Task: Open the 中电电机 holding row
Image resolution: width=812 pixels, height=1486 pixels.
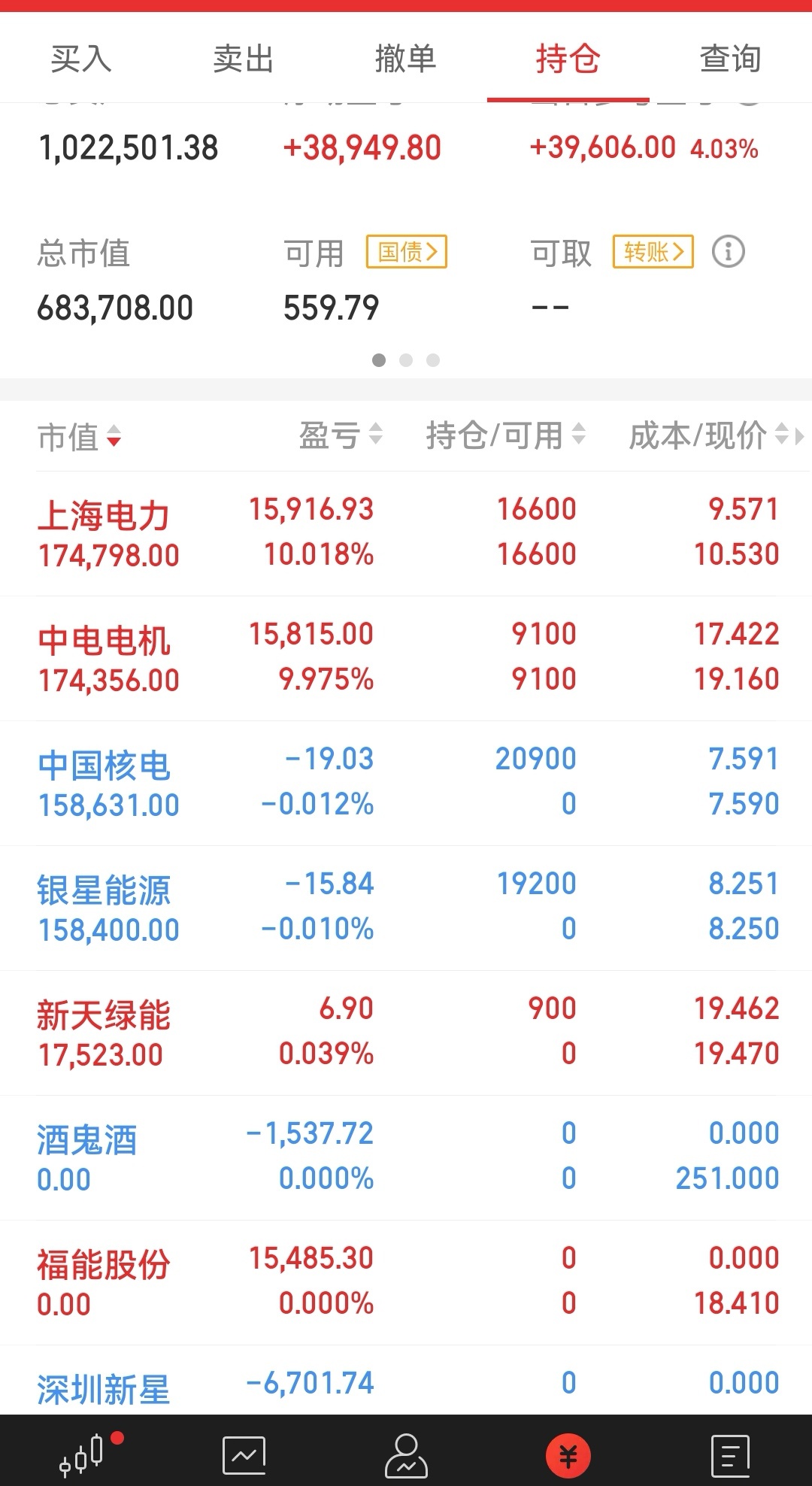Action: 406,659
